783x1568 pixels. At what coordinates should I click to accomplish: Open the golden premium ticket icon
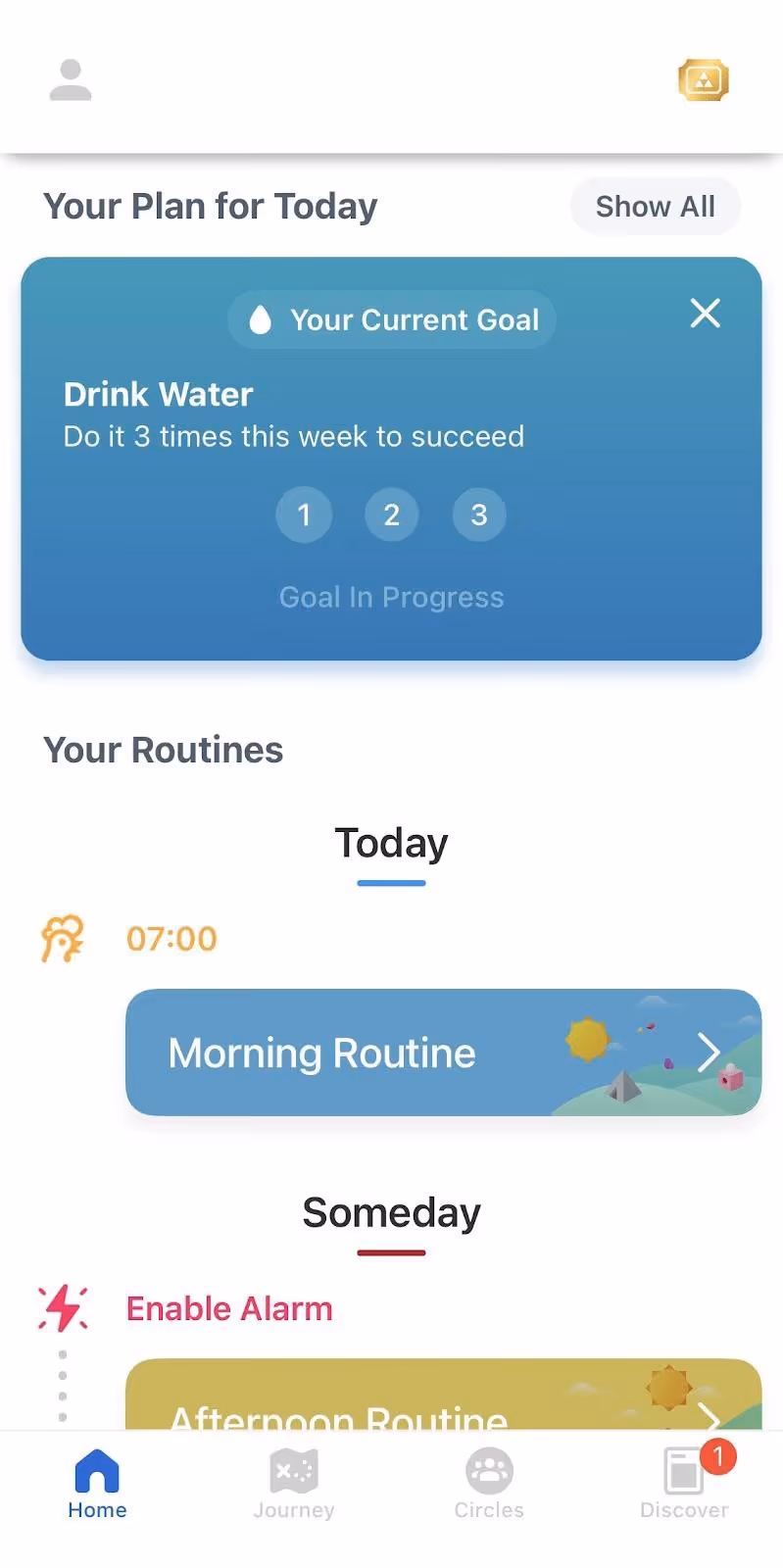click(x=703, y=80)
